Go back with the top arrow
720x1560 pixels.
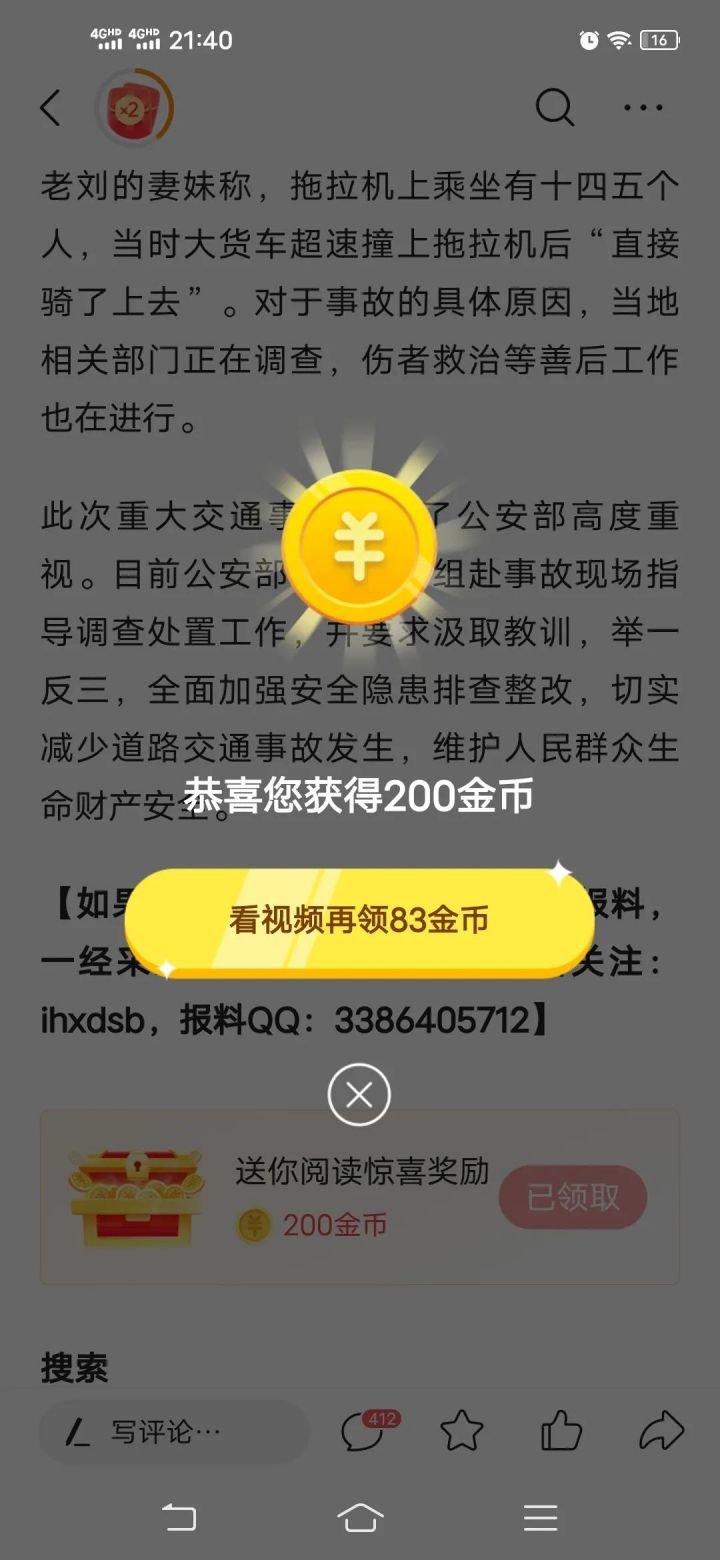tap(51, 108)
